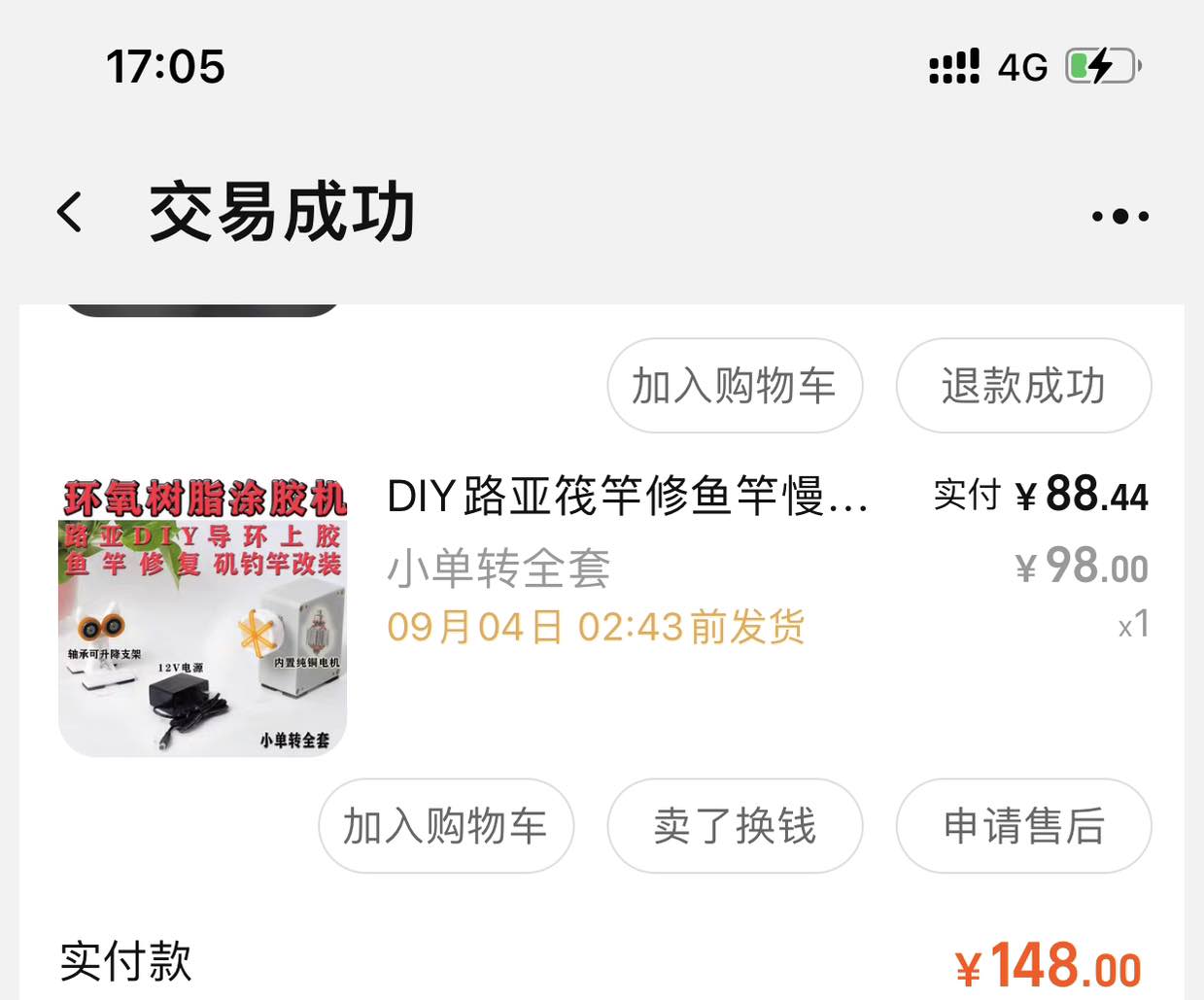Image resolution: width=1204 pixels, height=1000 pixels.
Task: Open the three-dot overflow menu
Action: click(x=1119, y=216)
